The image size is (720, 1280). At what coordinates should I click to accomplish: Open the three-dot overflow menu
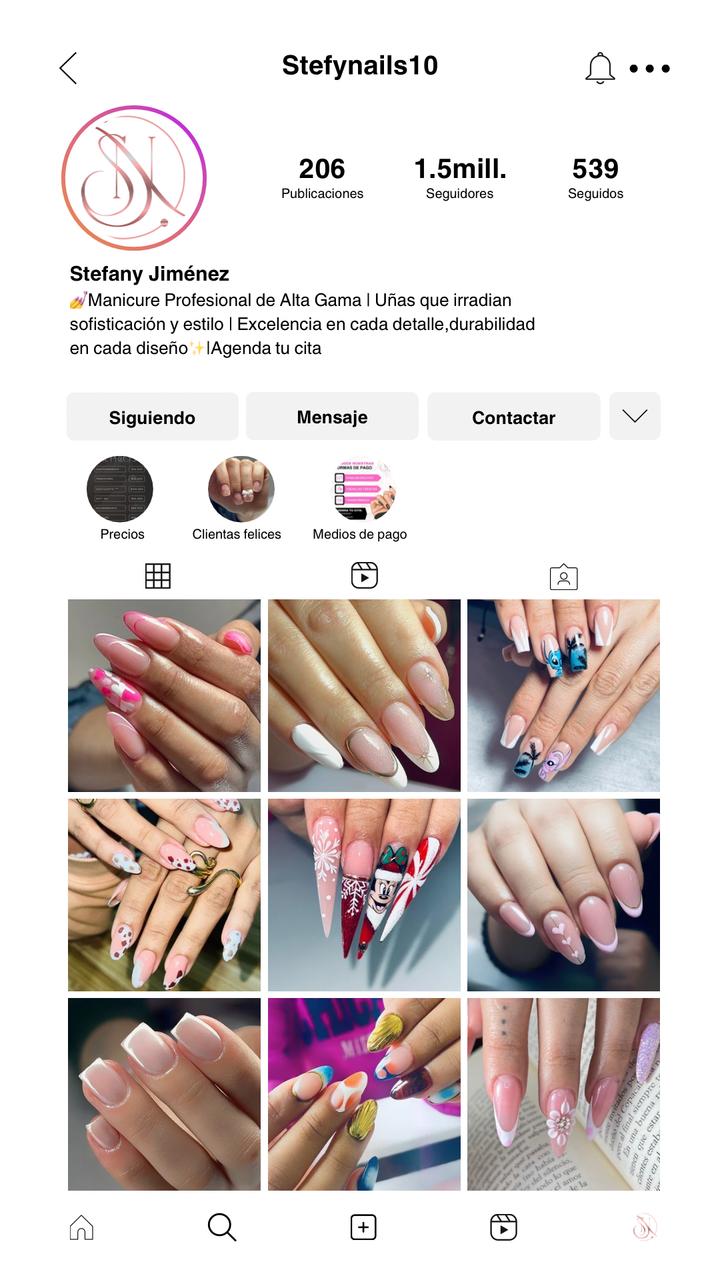[x=650, y=69]
